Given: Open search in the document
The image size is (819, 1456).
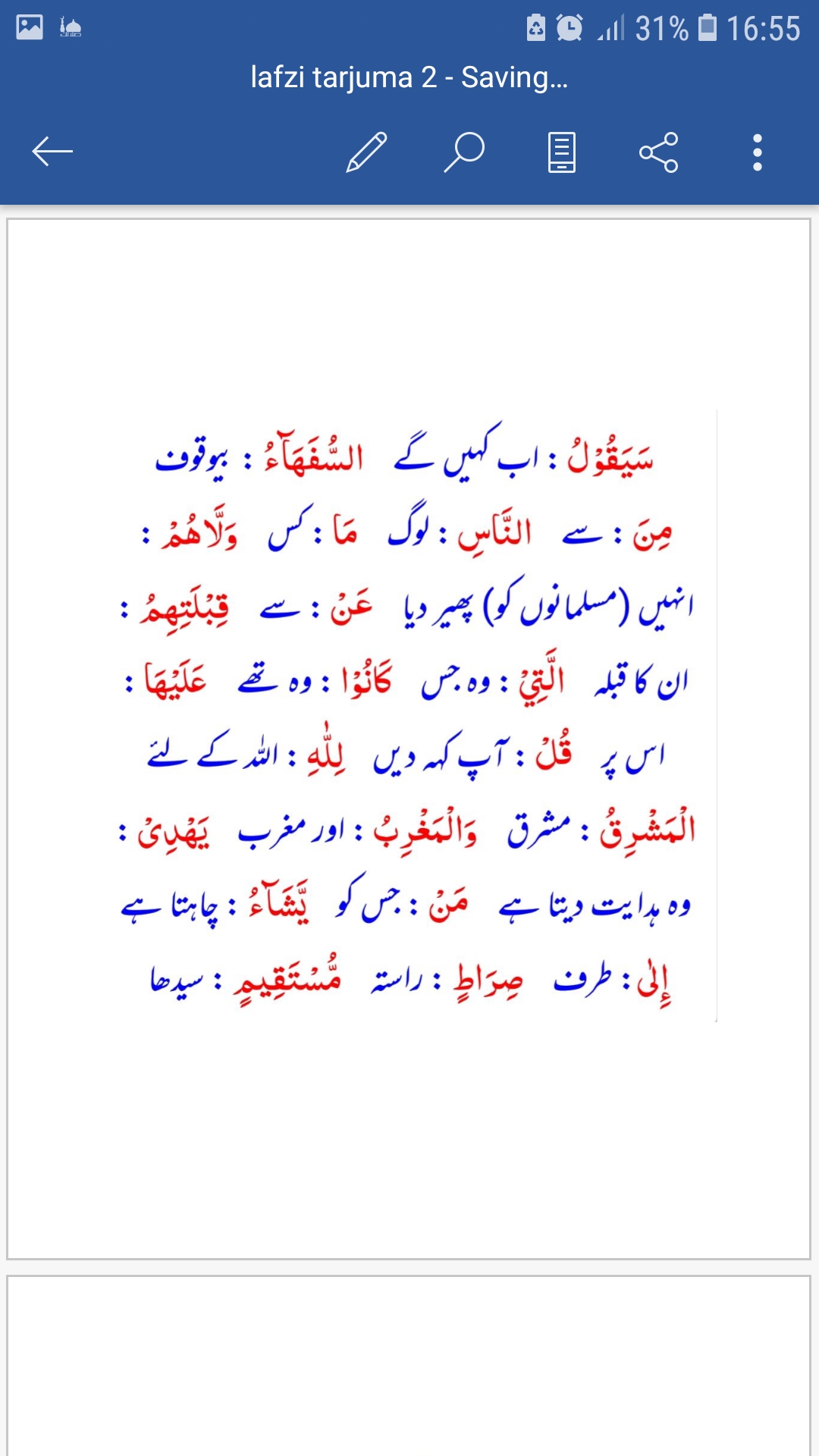Looking at the screenshot, I should [464, 152].
